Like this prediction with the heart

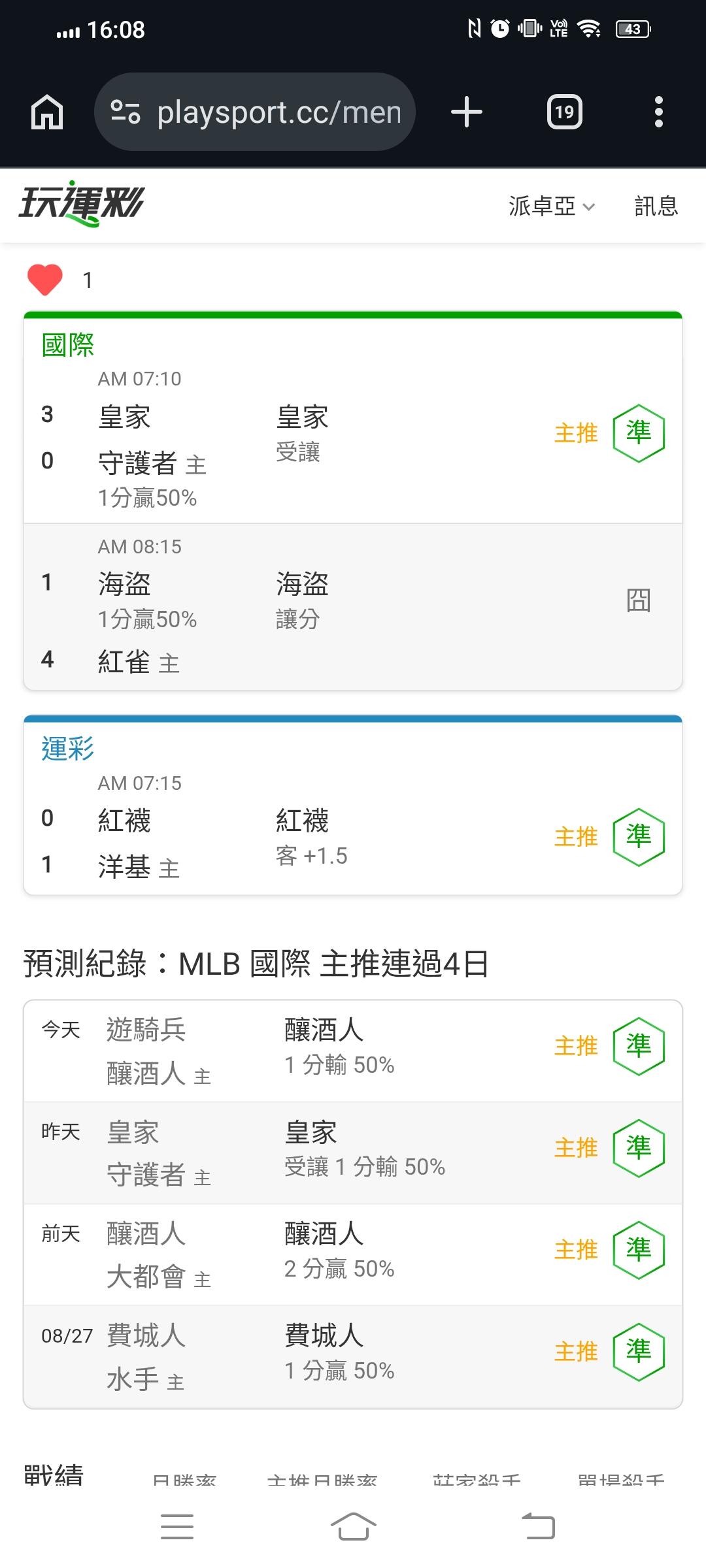45,280
